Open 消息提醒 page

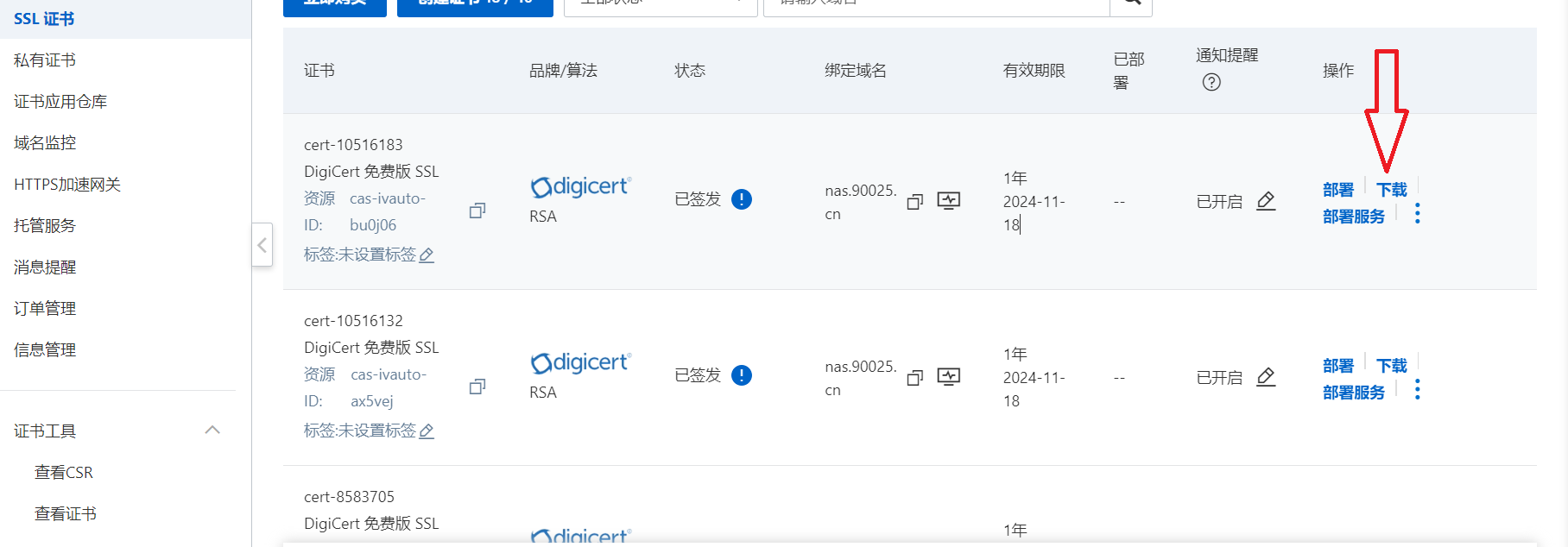click(x=45, y=267)
